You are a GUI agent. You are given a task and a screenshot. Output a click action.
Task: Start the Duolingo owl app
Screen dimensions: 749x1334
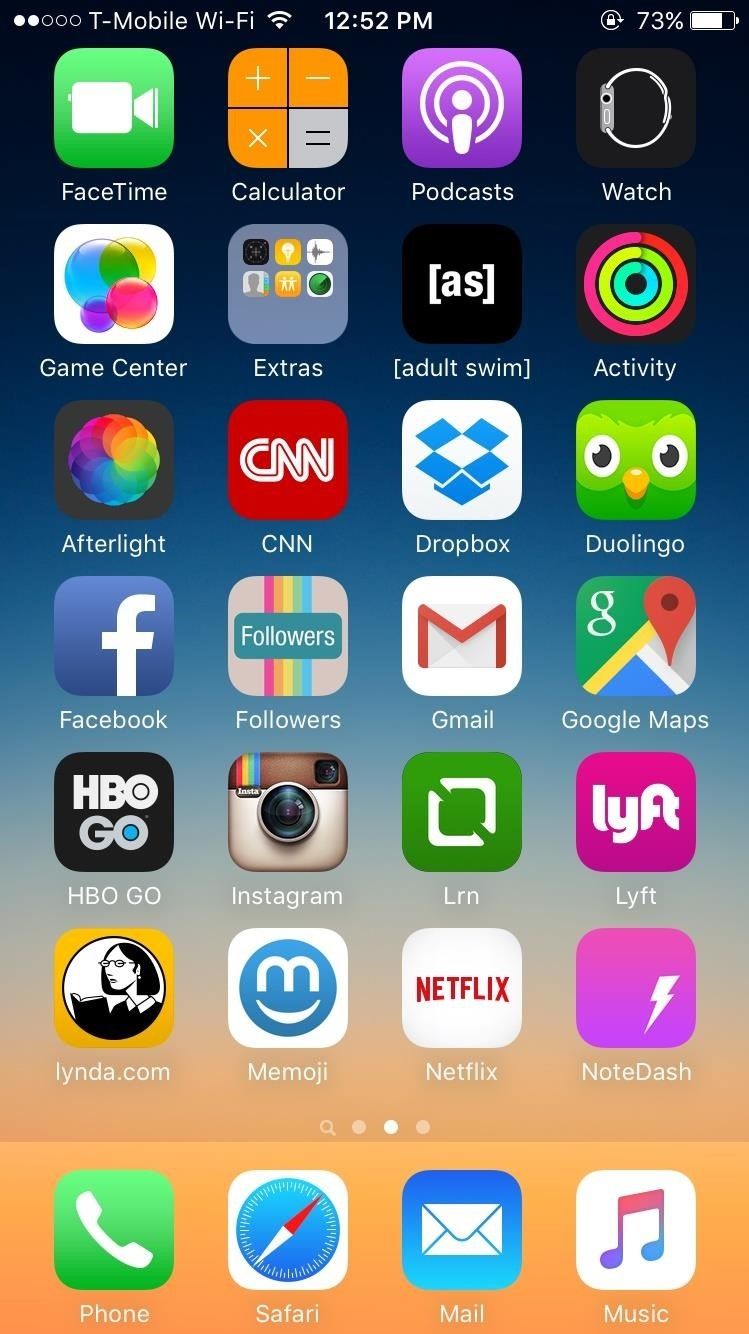(x=635, y=460)
